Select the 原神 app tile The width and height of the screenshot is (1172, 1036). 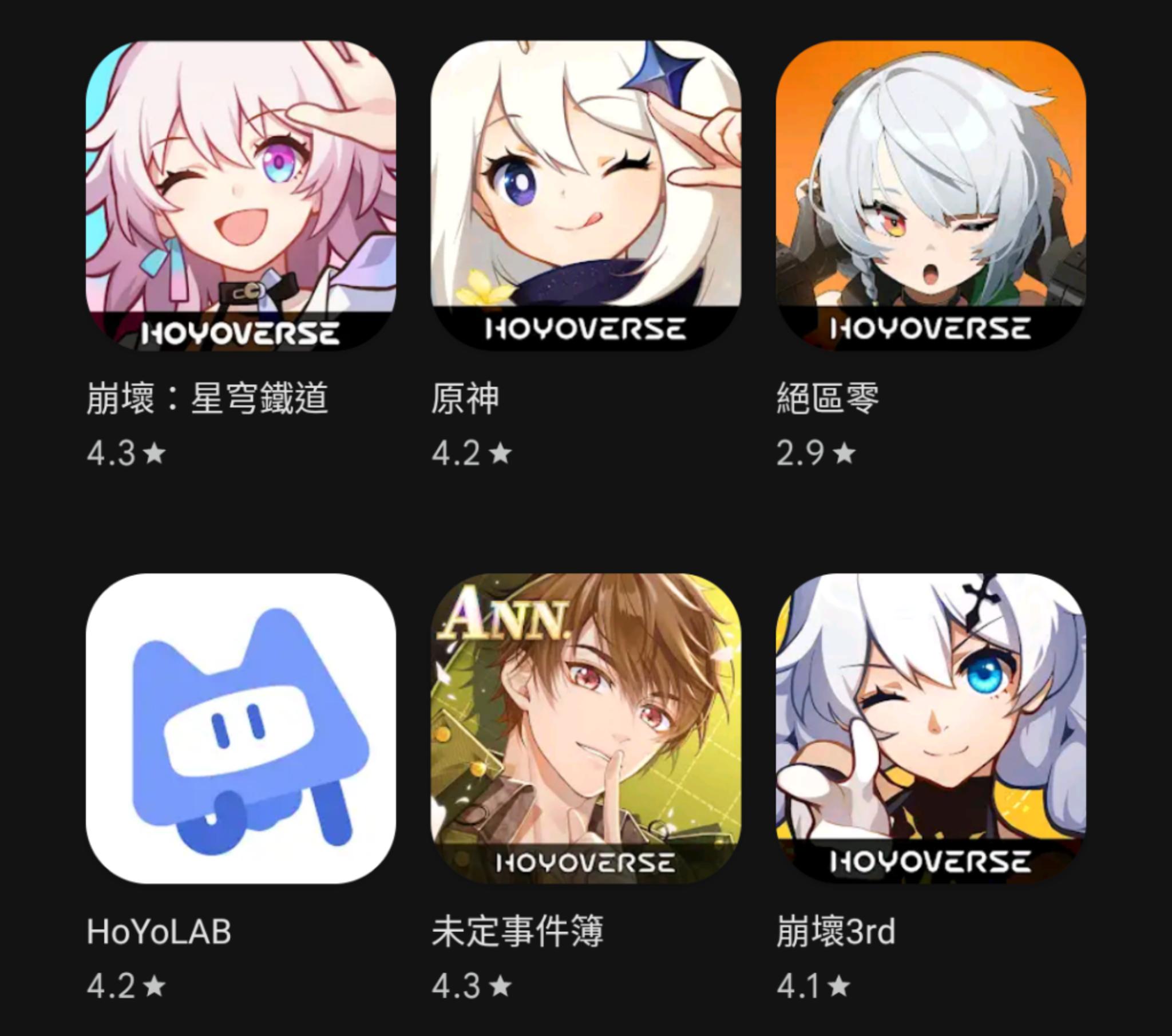pos(585,195)
